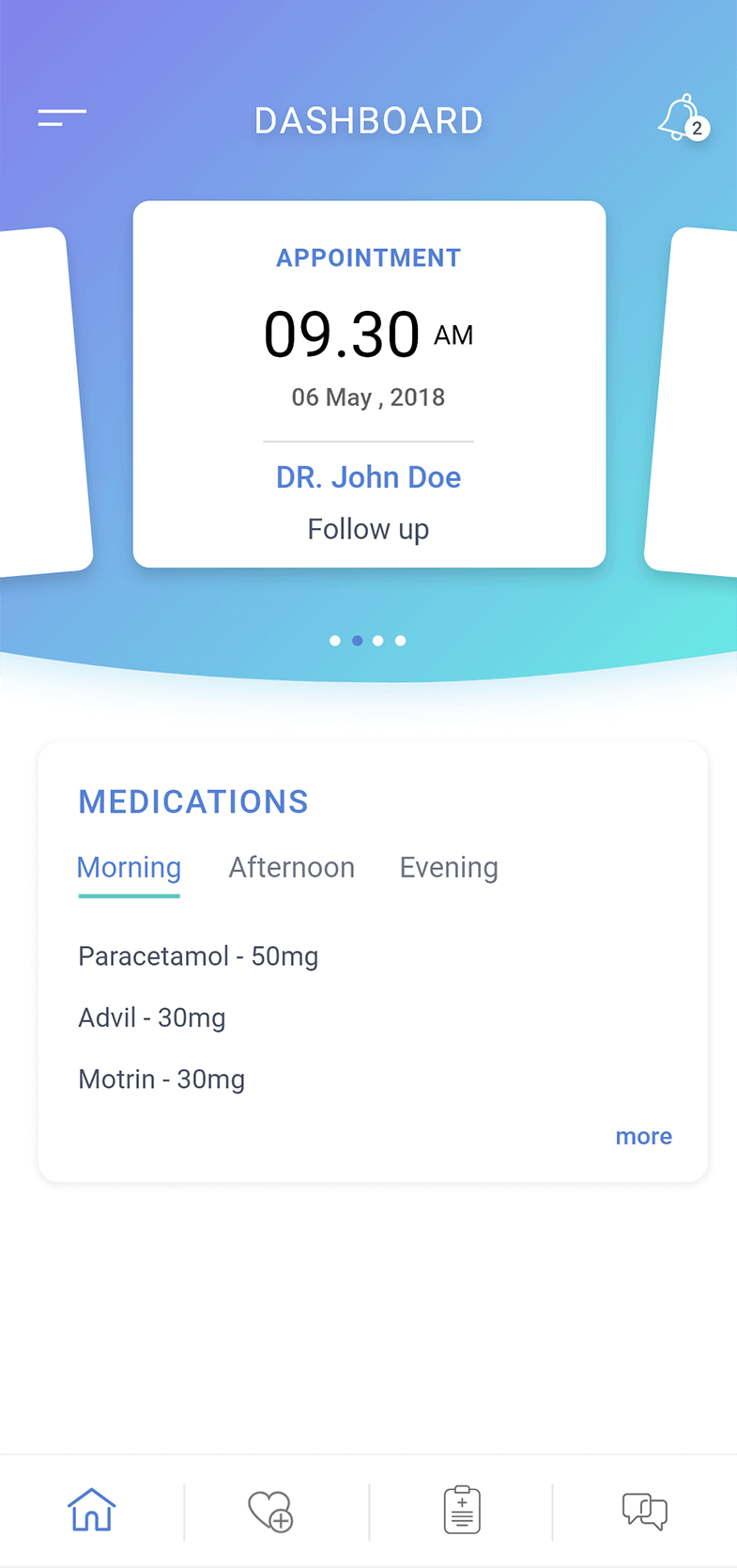Image resolution: width=737 pixels, height=1568 pixels.
Task: Go to the home tab
Action: pyautogui.click(x=92, y=1510)
